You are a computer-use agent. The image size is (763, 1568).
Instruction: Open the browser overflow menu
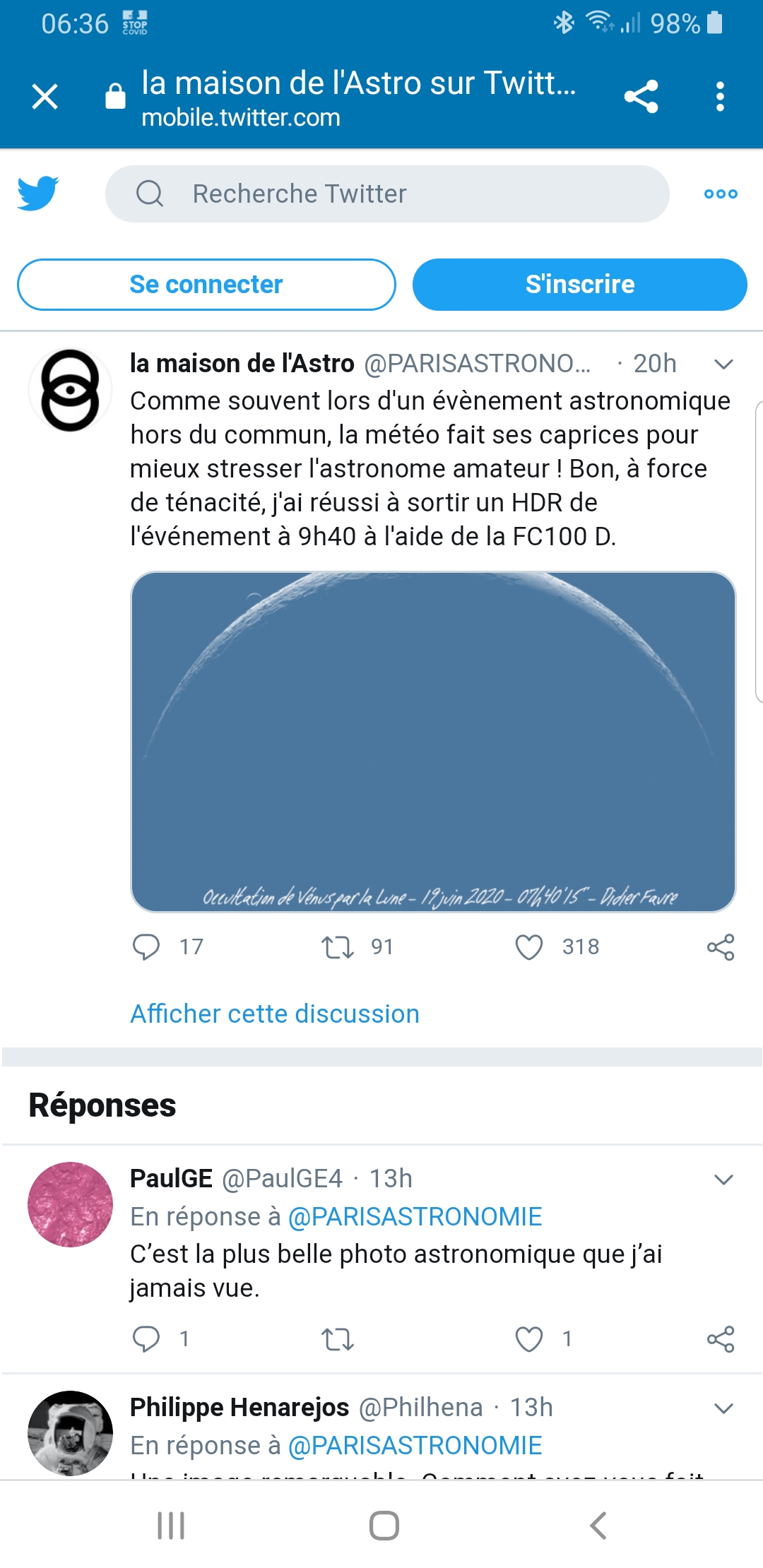(x=720, y=97)
